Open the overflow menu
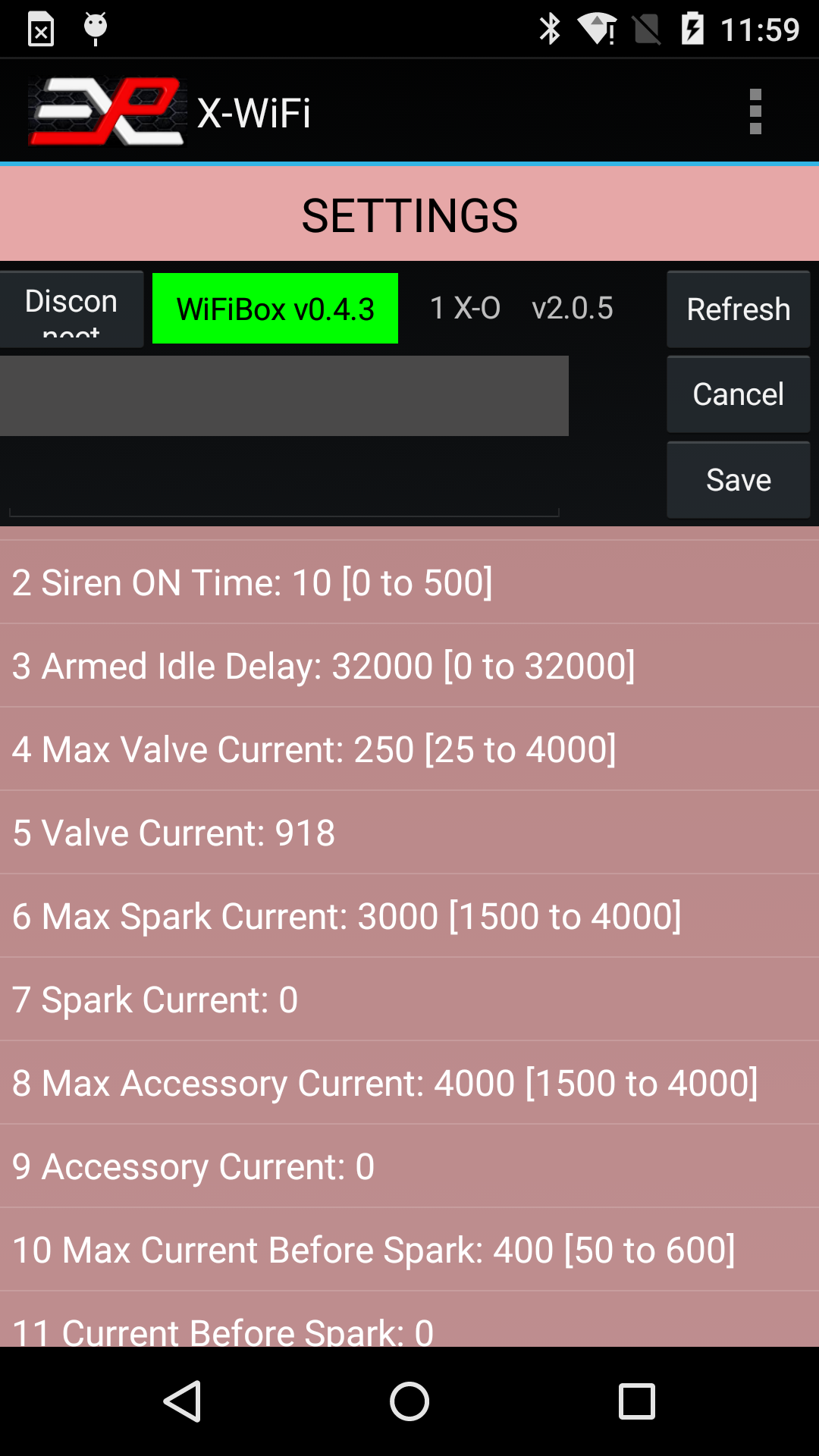 pyautogui.click(x=755, y=111)
